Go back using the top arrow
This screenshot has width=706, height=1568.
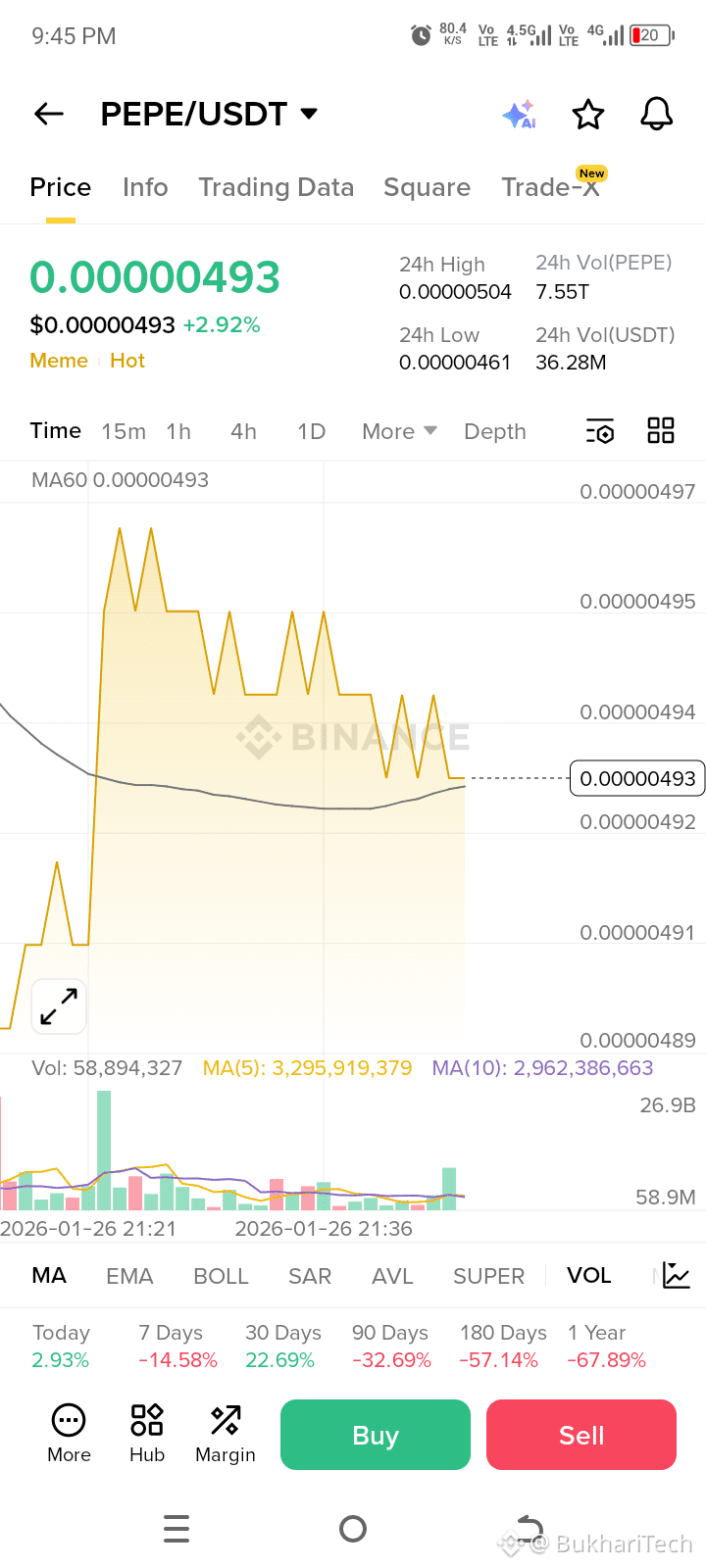click(x=49, y=115)
